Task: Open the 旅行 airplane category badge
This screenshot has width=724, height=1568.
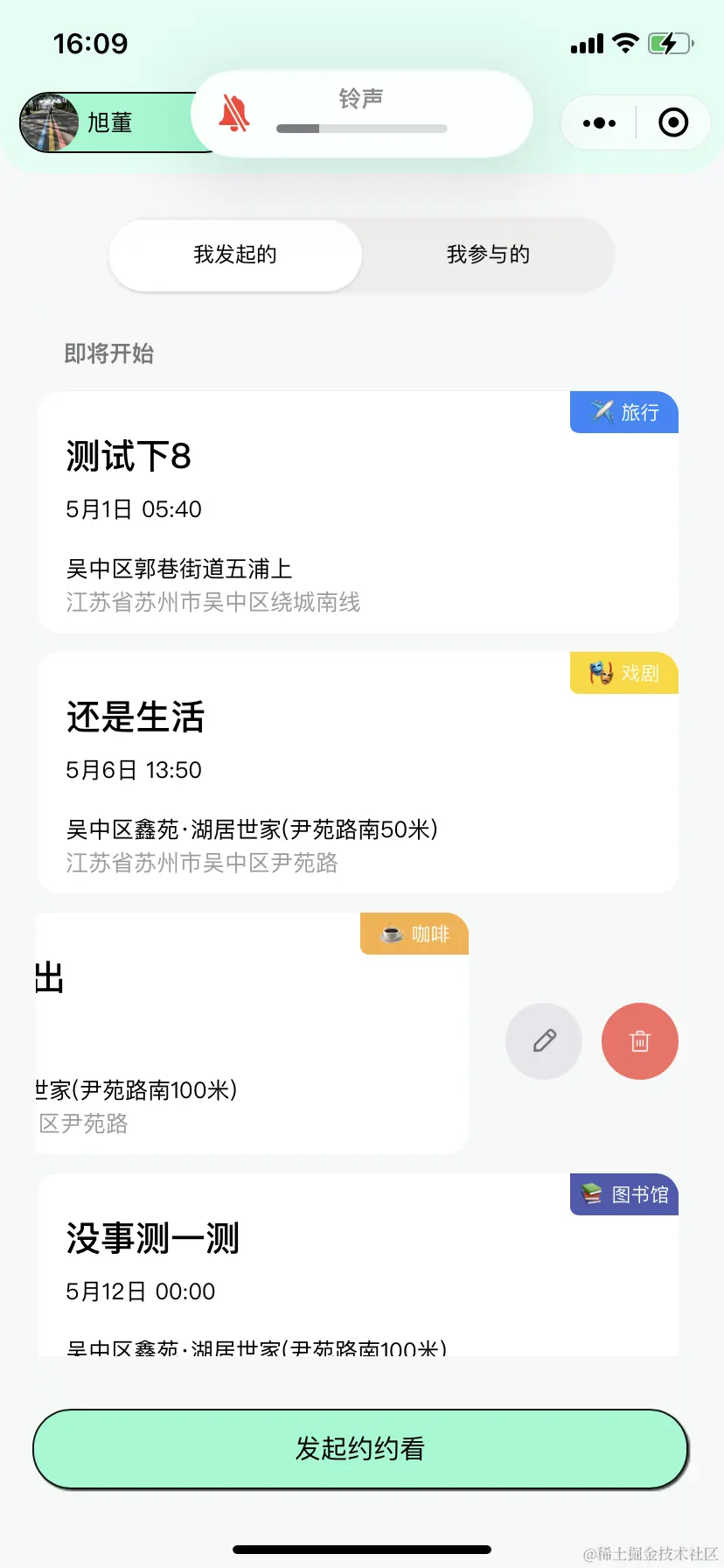Action: pos(623,411)
